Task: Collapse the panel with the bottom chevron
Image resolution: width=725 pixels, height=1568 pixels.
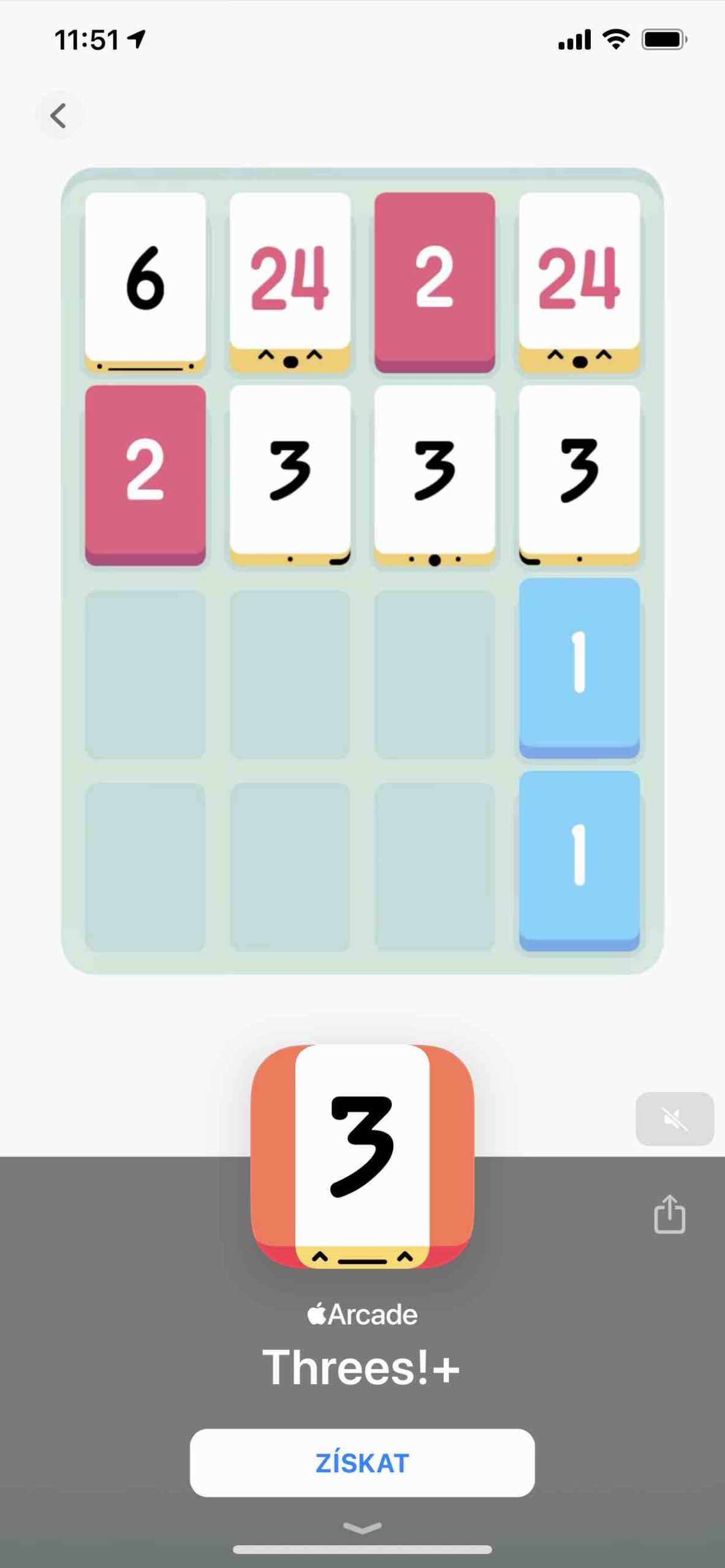Action: 362,1528
